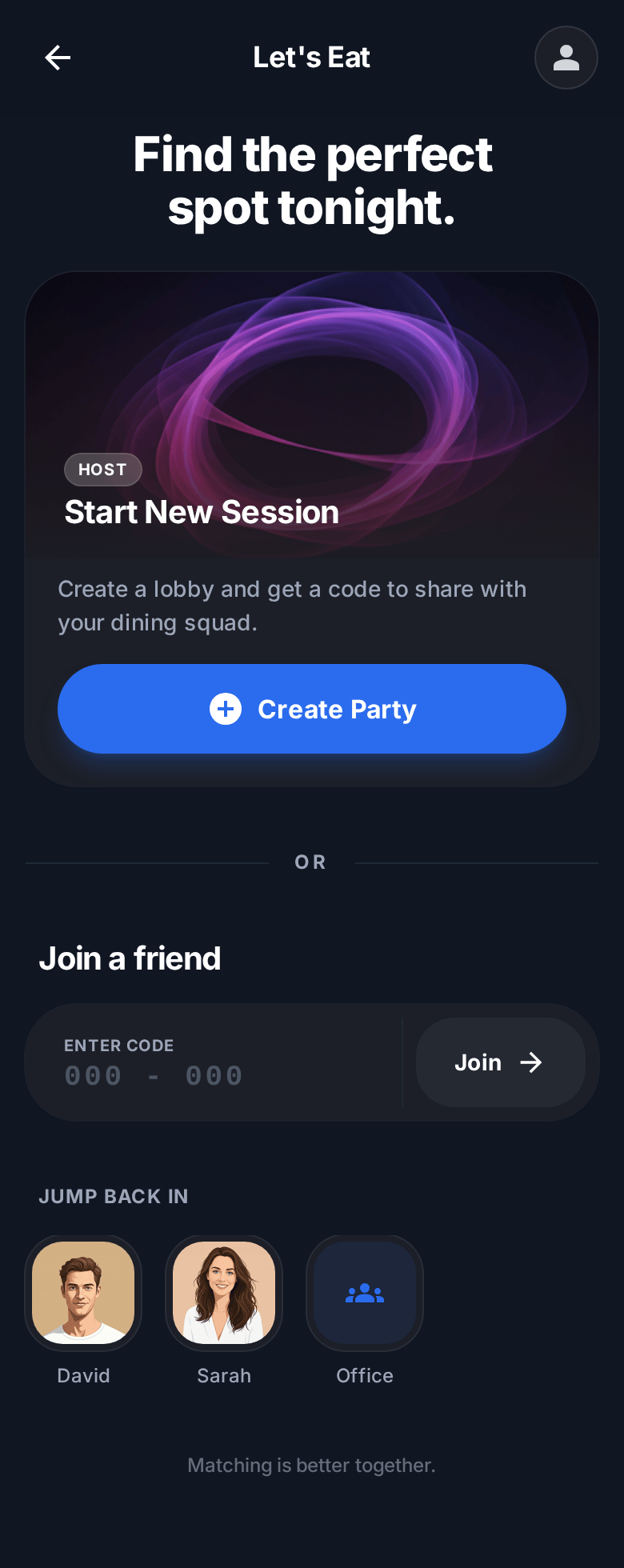Click the HOST badge label

[102, 470]
